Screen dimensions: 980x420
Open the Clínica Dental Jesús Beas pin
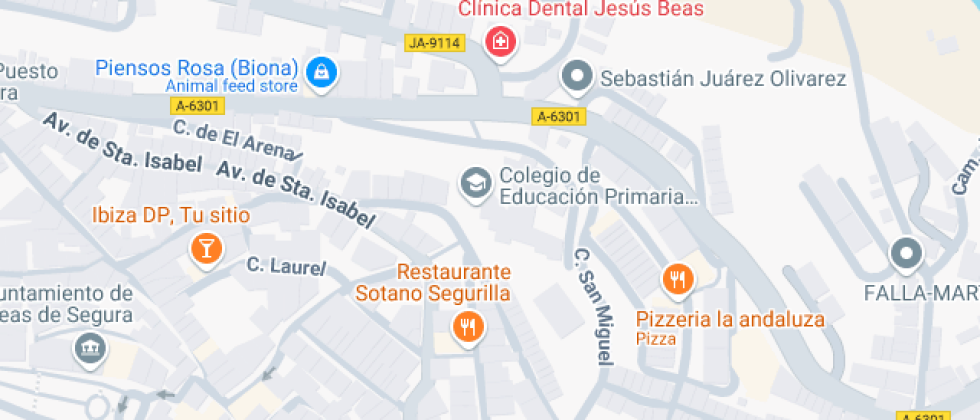coord(501,44)
